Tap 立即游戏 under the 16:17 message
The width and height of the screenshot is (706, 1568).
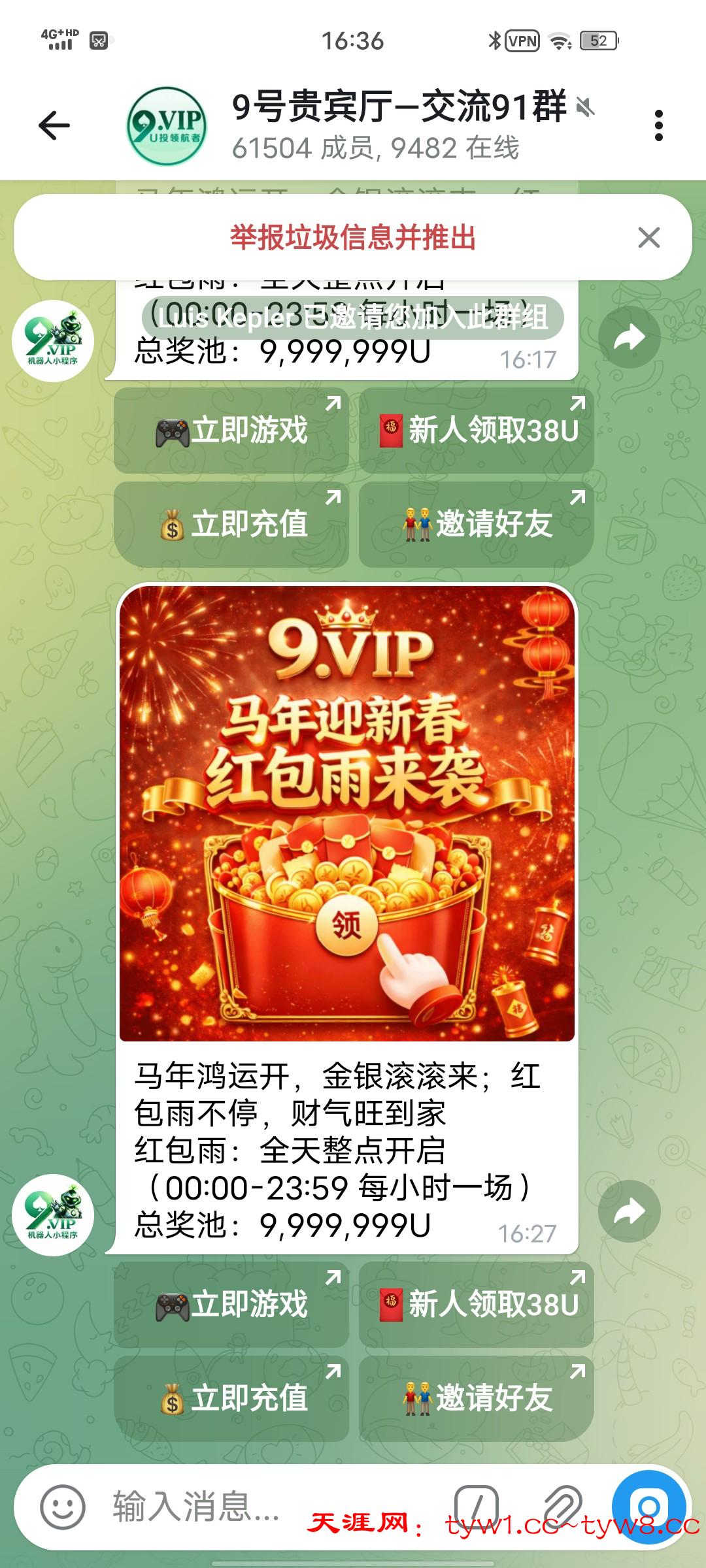click(x=231, y=431)
